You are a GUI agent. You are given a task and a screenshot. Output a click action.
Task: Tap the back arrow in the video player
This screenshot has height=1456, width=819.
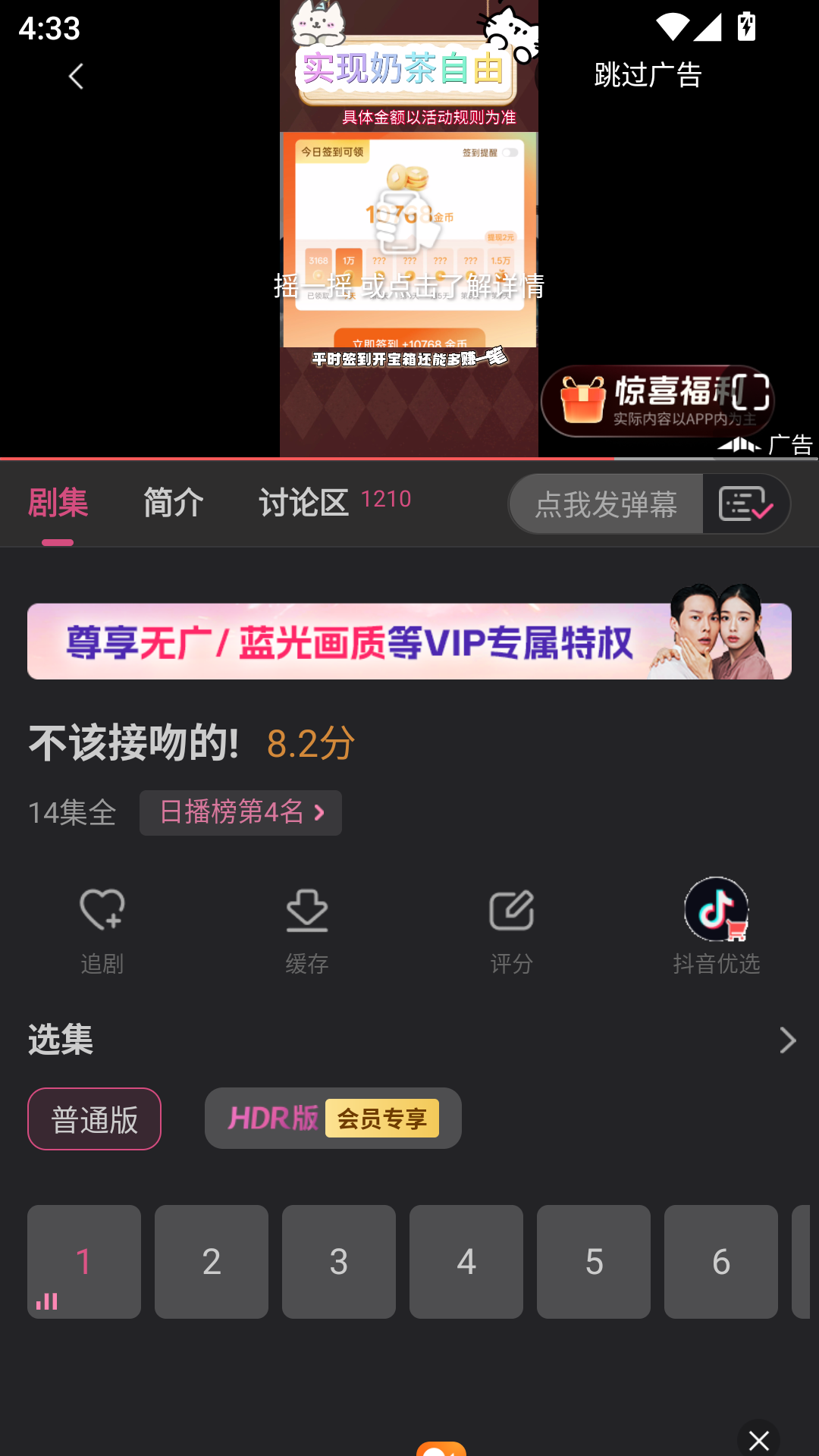[x=75, y=77]
